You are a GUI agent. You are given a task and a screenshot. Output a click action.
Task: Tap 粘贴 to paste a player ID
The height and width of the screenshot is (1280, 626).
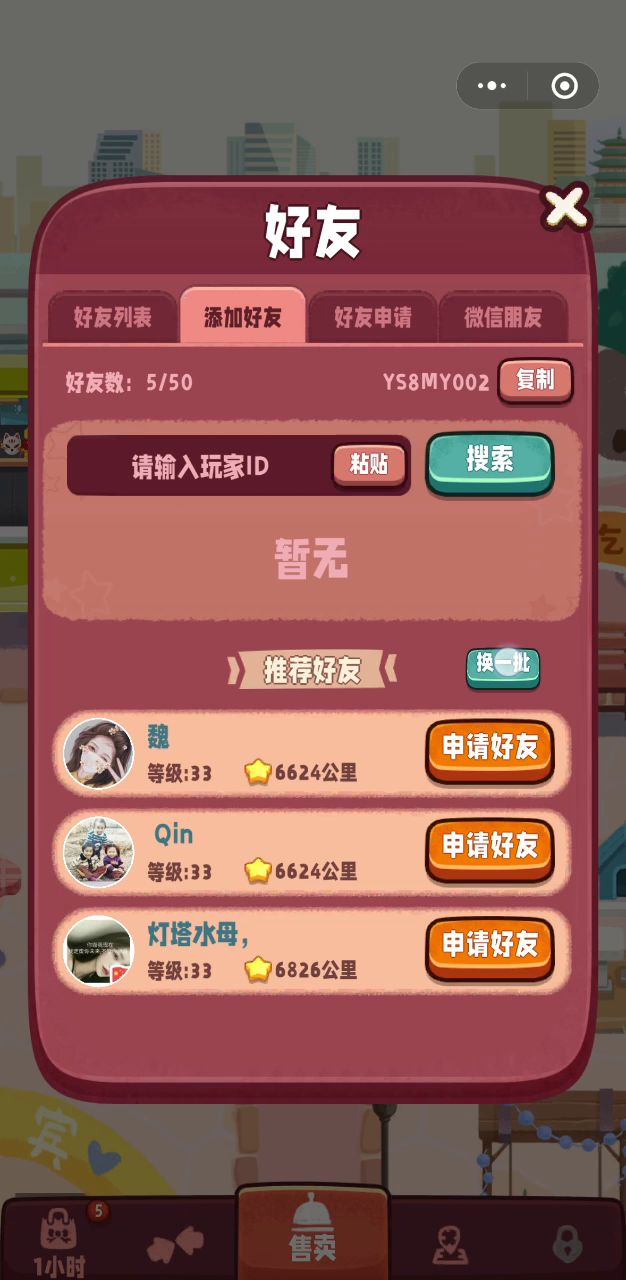point(369,466)
